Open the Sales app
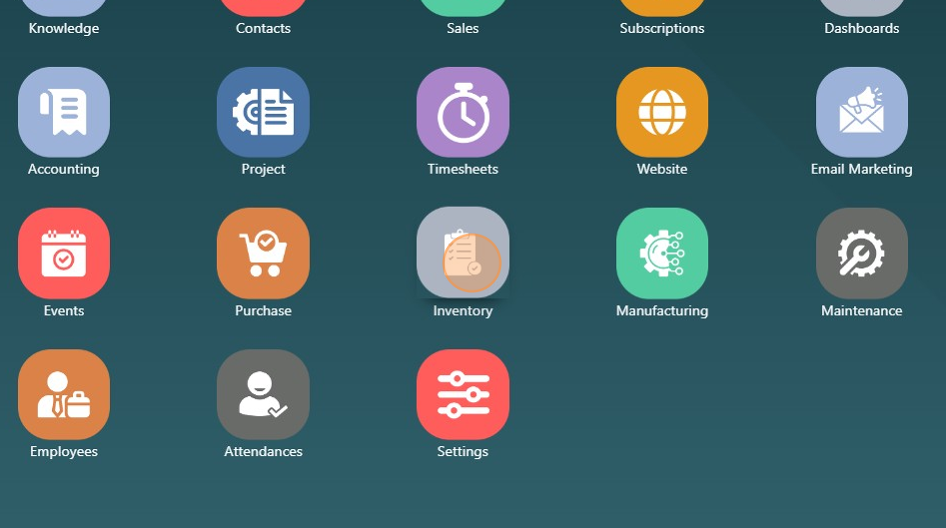The image size is (946, 528). [462, 10]
